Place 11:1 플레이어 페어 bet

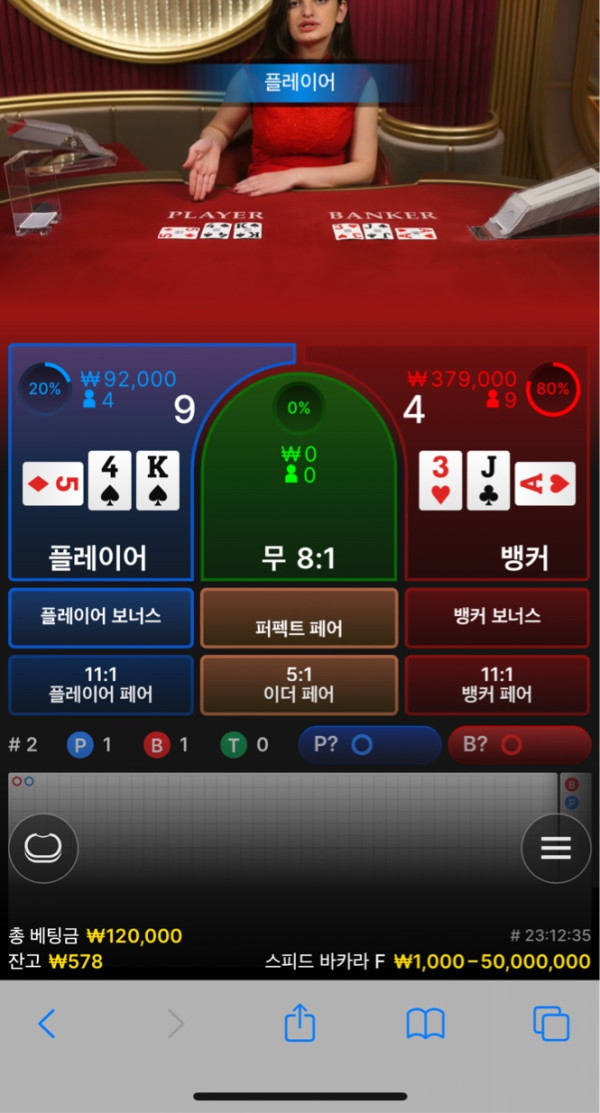(x=101, y=685)
